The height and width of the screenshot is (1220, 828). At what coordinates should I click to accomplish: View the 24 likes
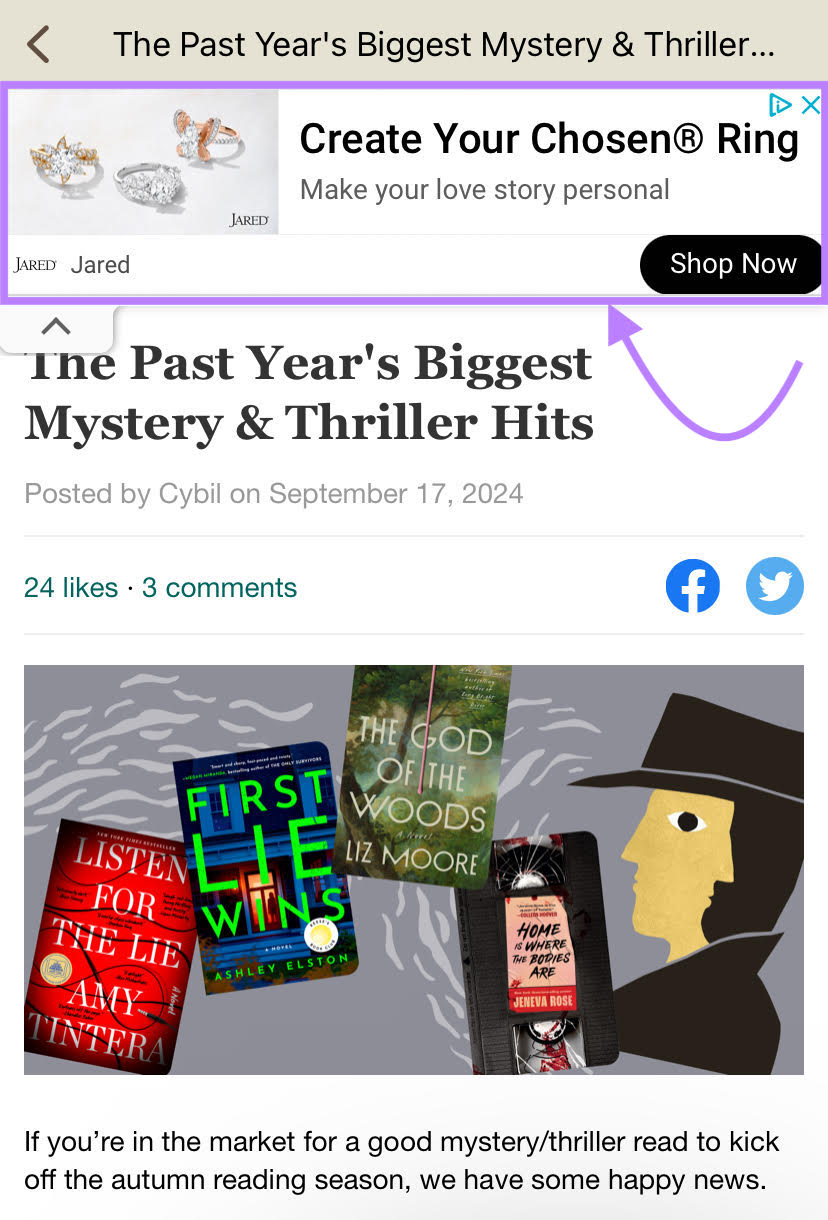[x=70, y=587]
